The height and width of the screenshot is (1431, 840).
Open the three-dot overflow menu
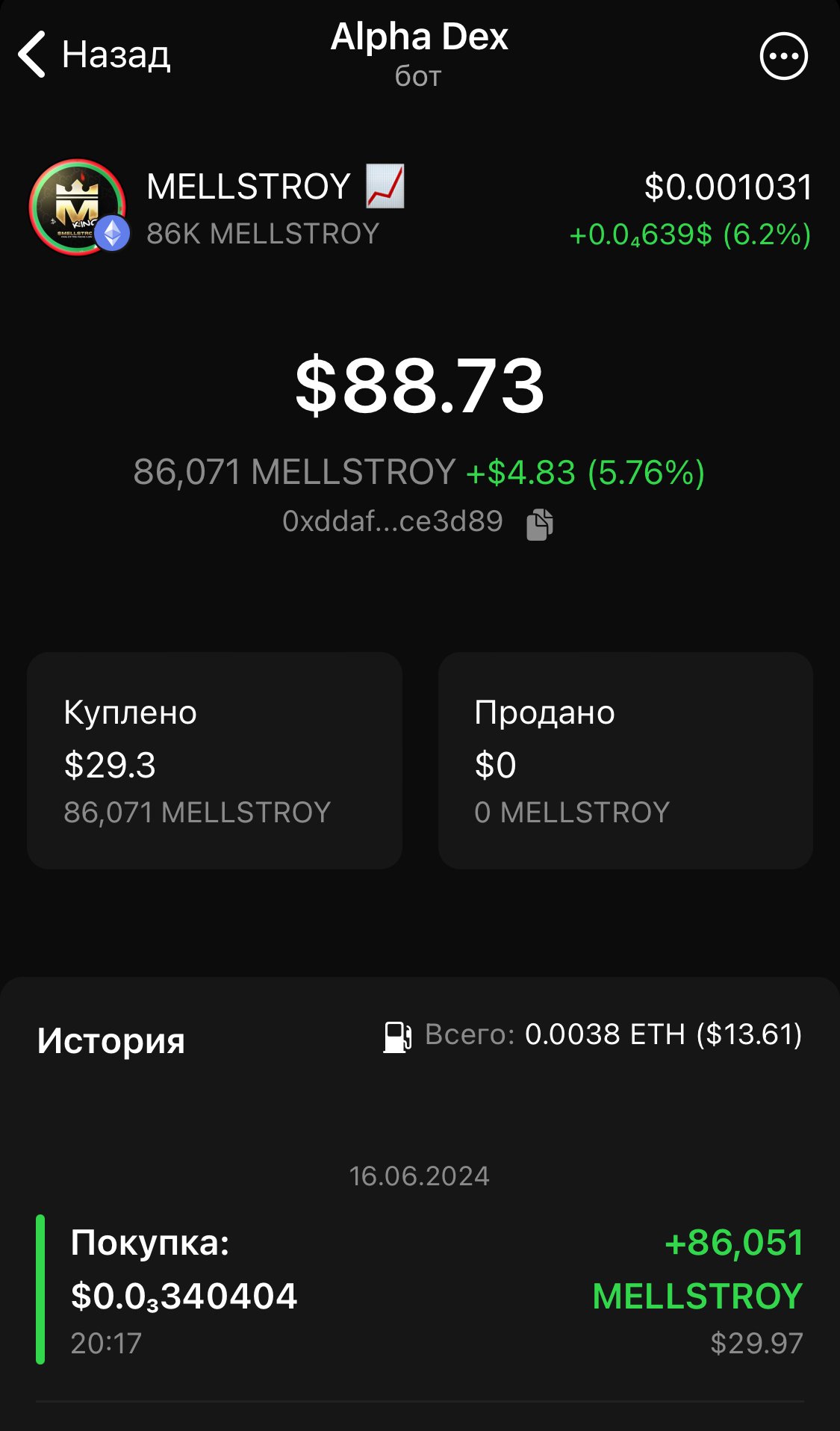point(783,55)
